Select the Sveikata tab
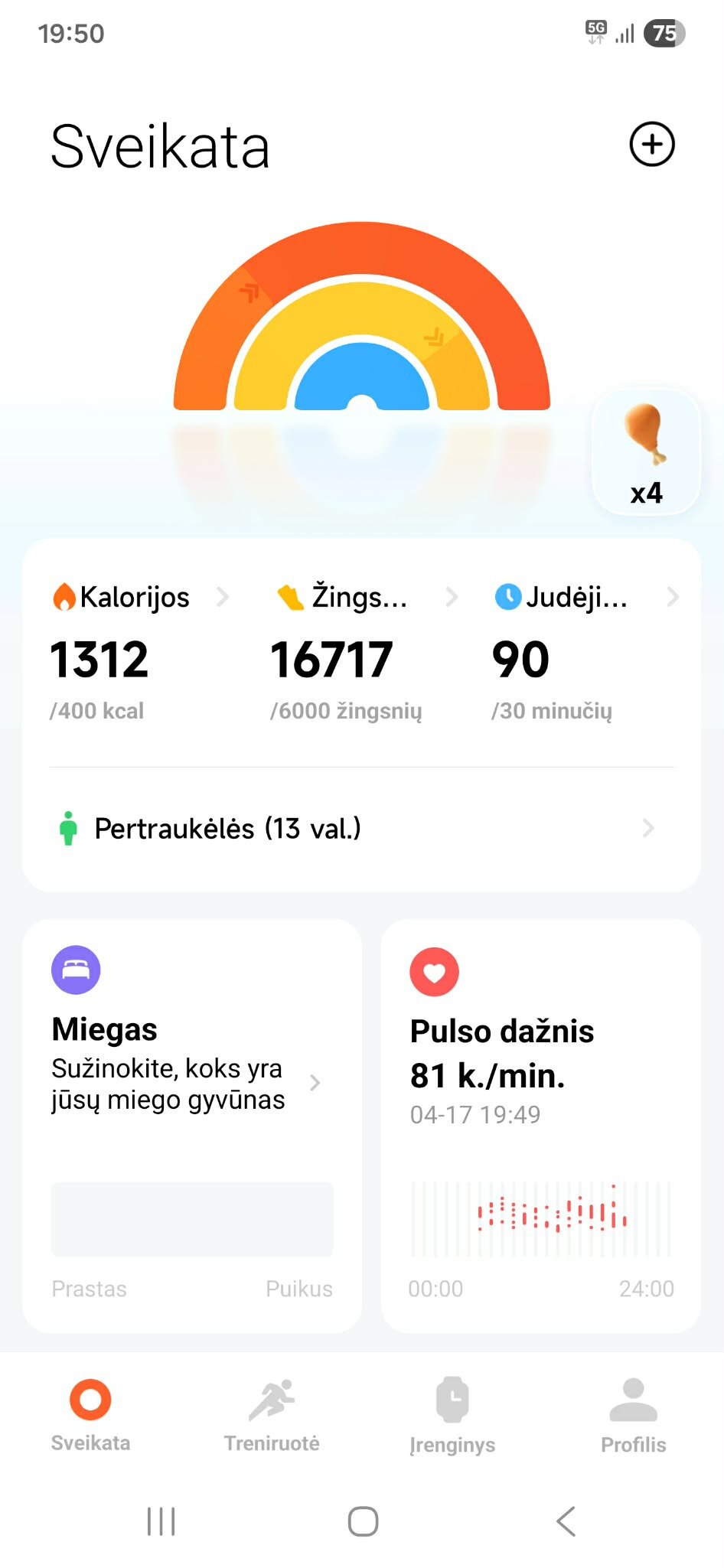Screen dimensions: 724x1568 click(x=90, y=1416)
